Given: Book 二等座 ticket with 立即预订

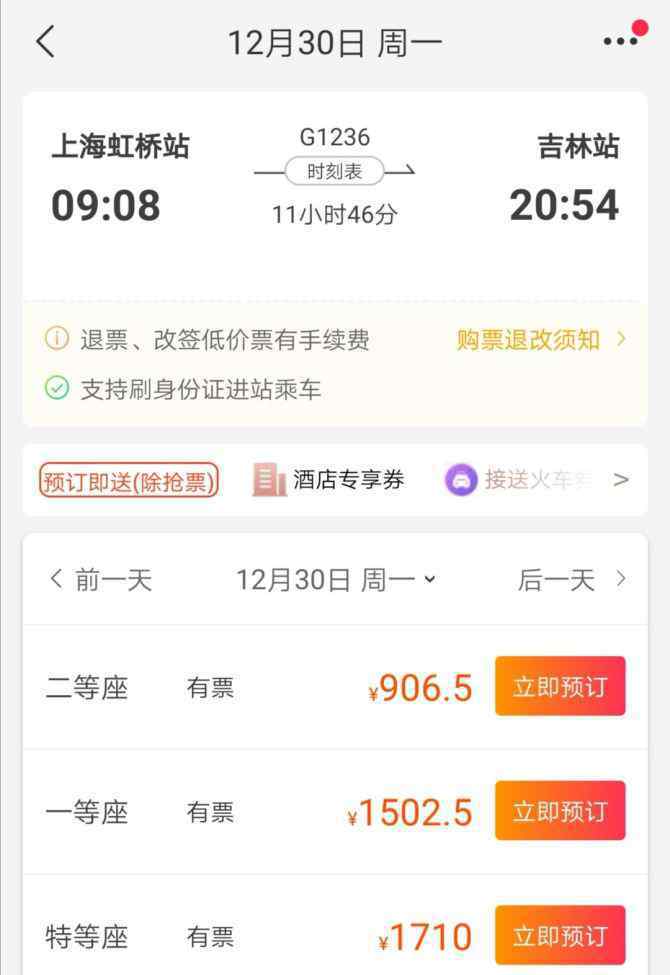Looking at the screenshot, I should (x=560, y=686).
